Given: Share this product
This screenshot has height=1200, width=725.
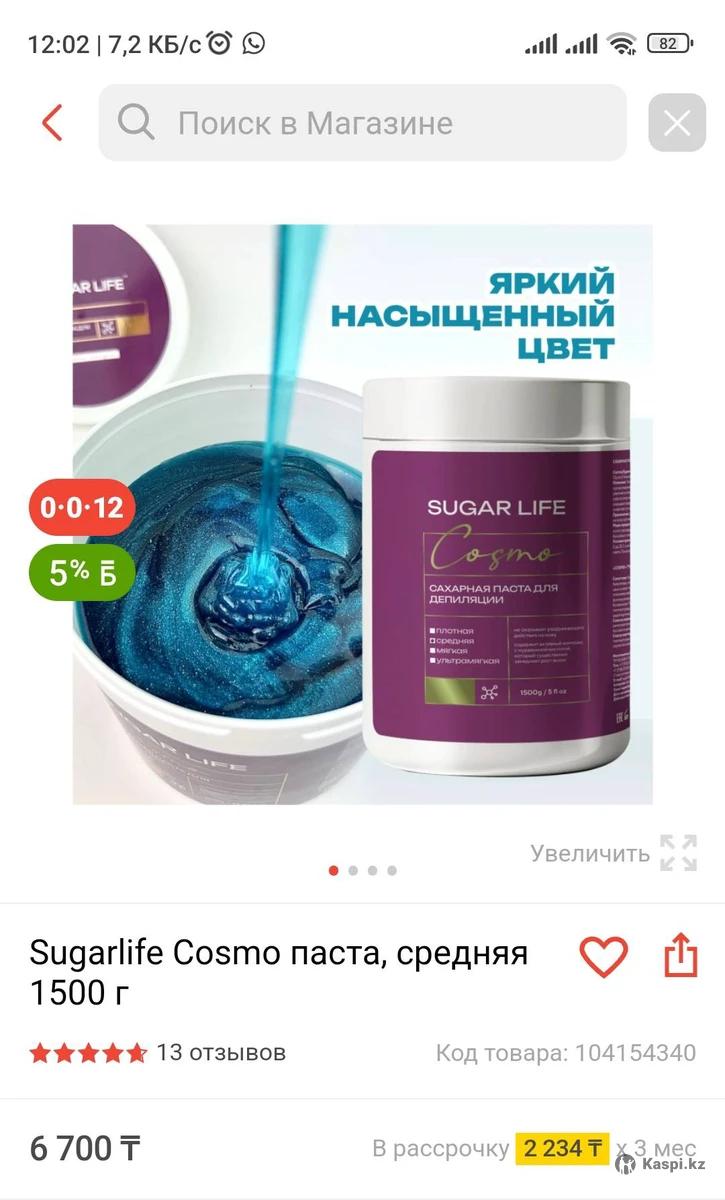Looking at the screenshot, I should pos(680,956).
